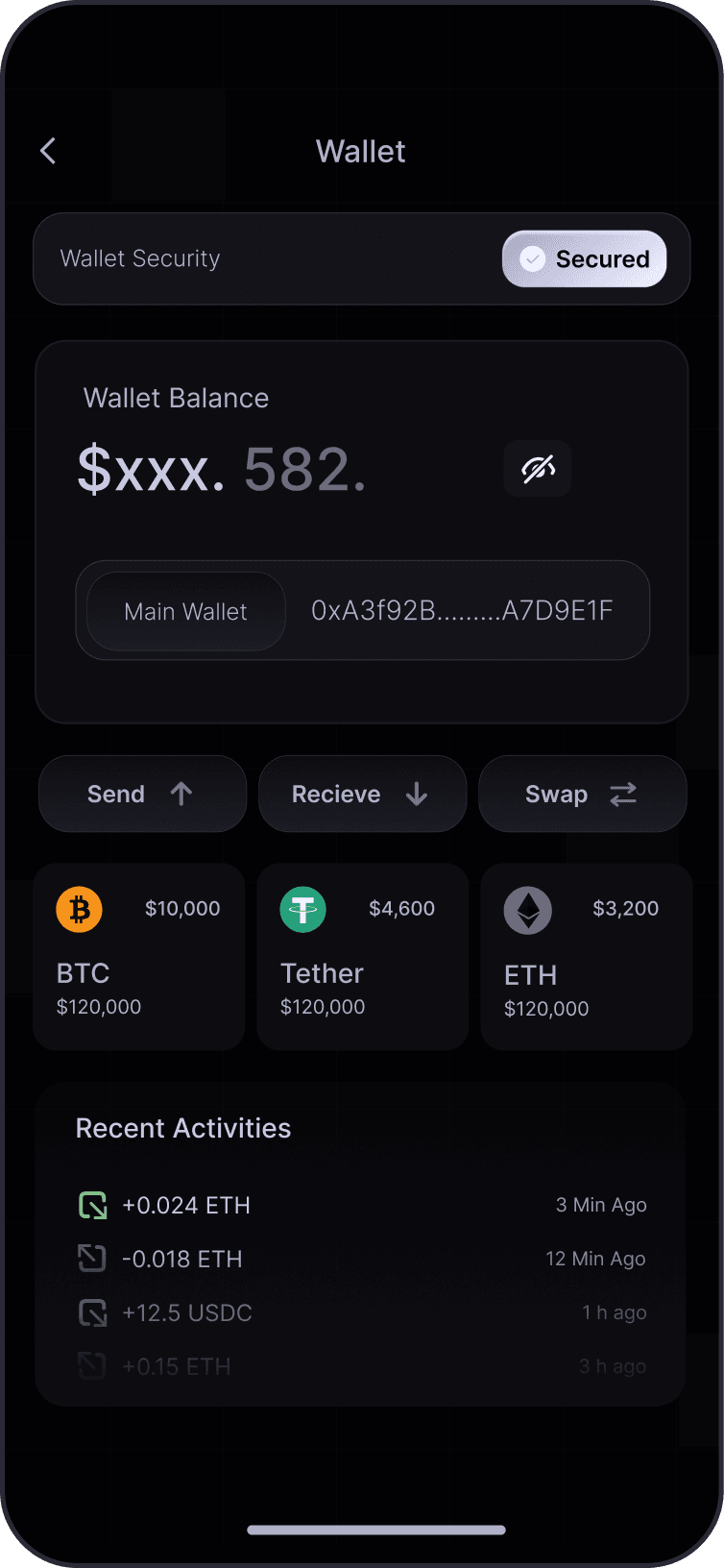Viewport: 724px width, 1568px height.
Task: Select the Bitcoin BTC icon
Action: click(79, 909)
